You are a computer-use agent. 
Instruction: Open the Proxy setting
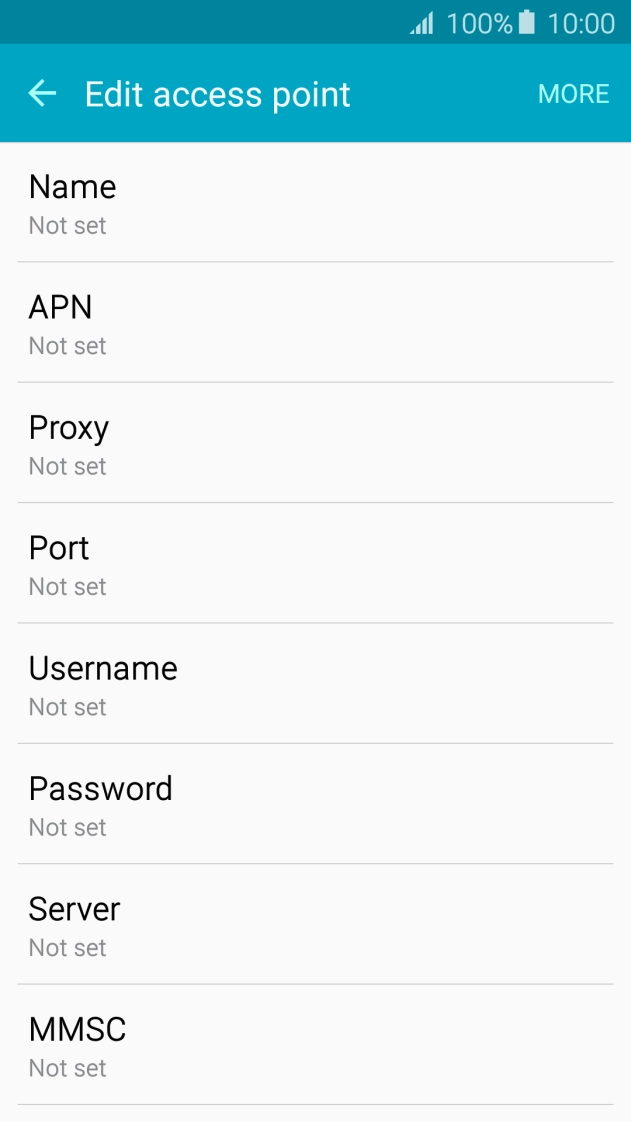pos(316,443)
